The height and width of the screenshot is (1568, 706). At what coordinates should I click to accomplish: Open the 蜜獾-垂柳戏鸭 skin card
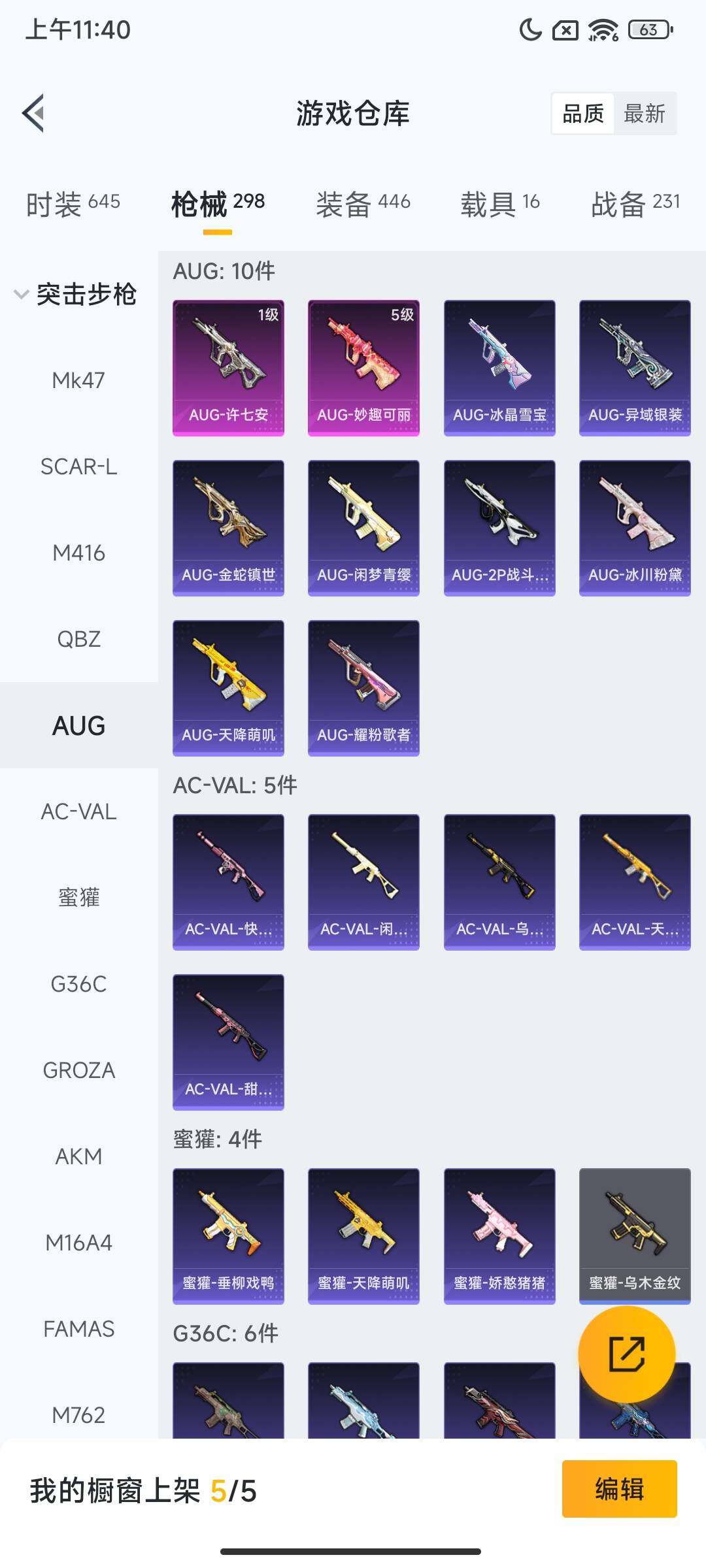228,1235
